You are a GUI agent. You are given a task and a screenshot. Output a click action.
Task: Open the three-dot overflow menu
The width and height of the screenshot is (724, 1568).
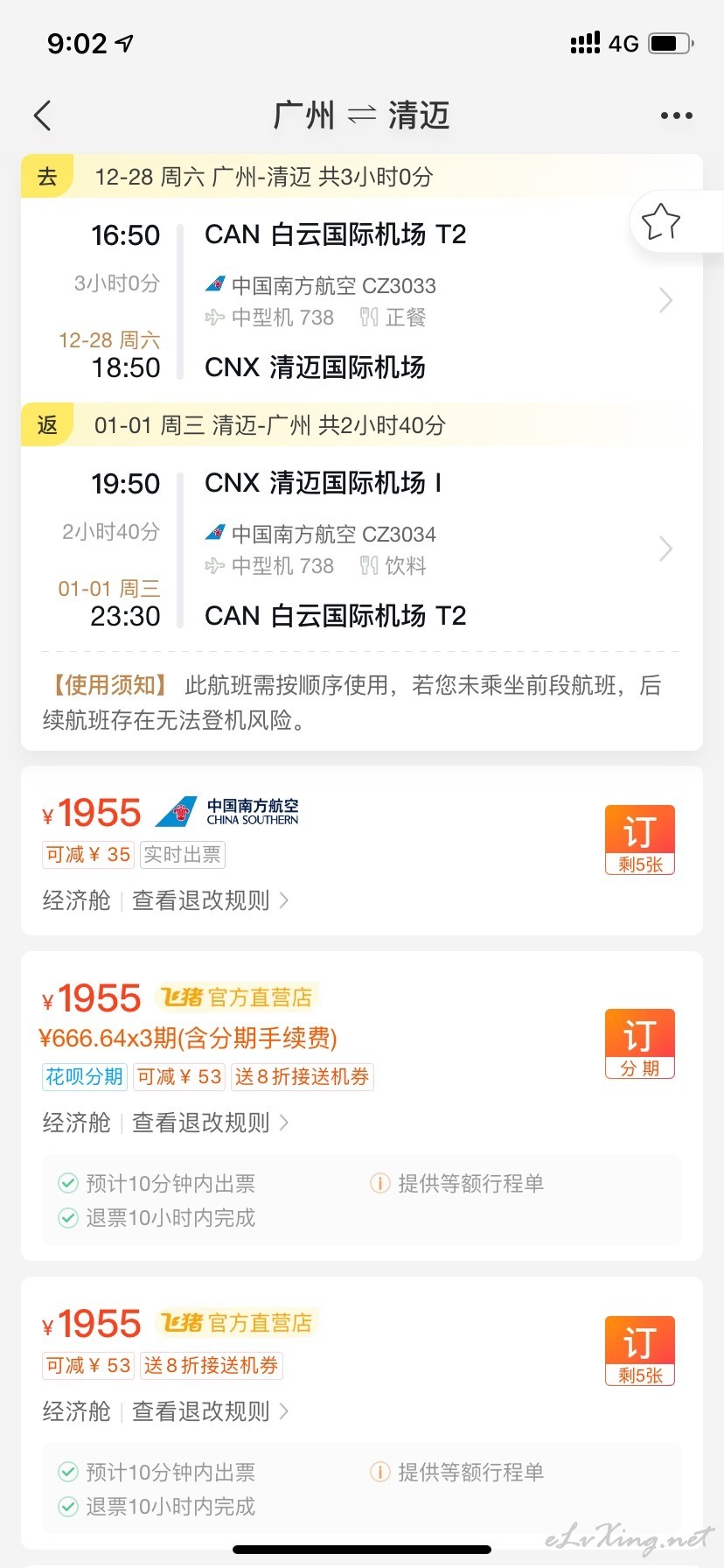point(676,115)
